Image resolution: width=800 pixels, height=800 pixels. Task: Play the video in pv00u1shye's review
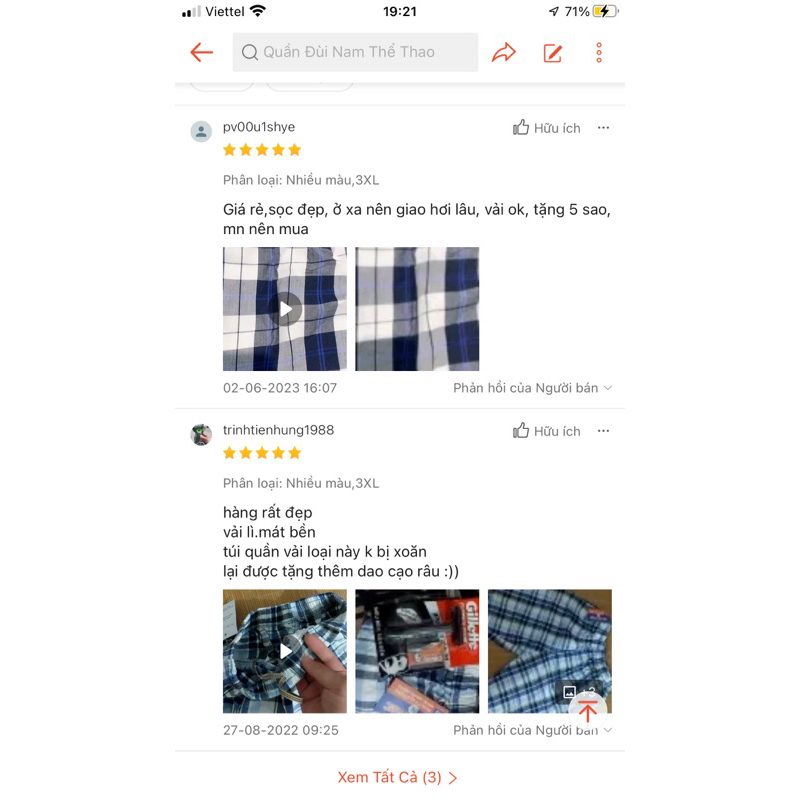click(285, 309)
